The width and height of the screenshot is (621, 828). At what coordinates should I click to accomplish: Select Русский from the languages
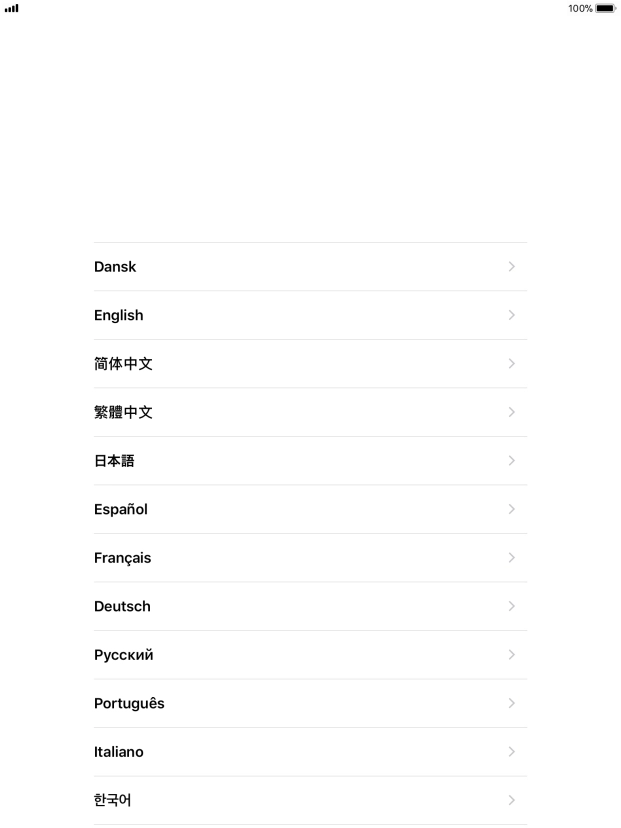coord(310,655)
